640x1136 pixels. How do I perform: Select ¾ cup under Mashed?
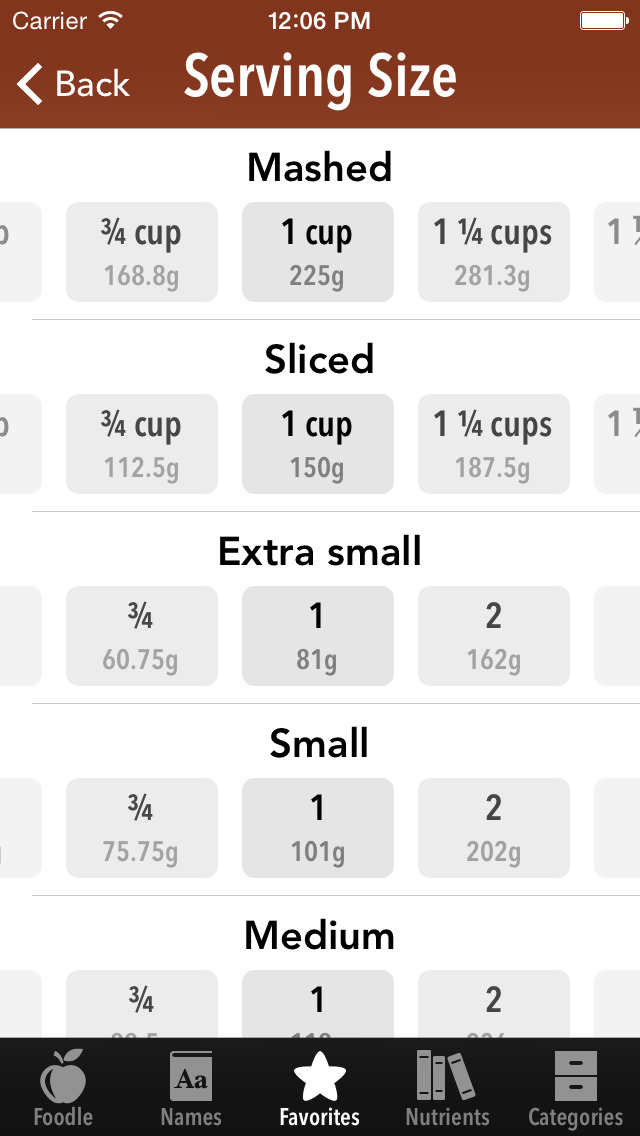pyautogui.click(x=142, y=252)
